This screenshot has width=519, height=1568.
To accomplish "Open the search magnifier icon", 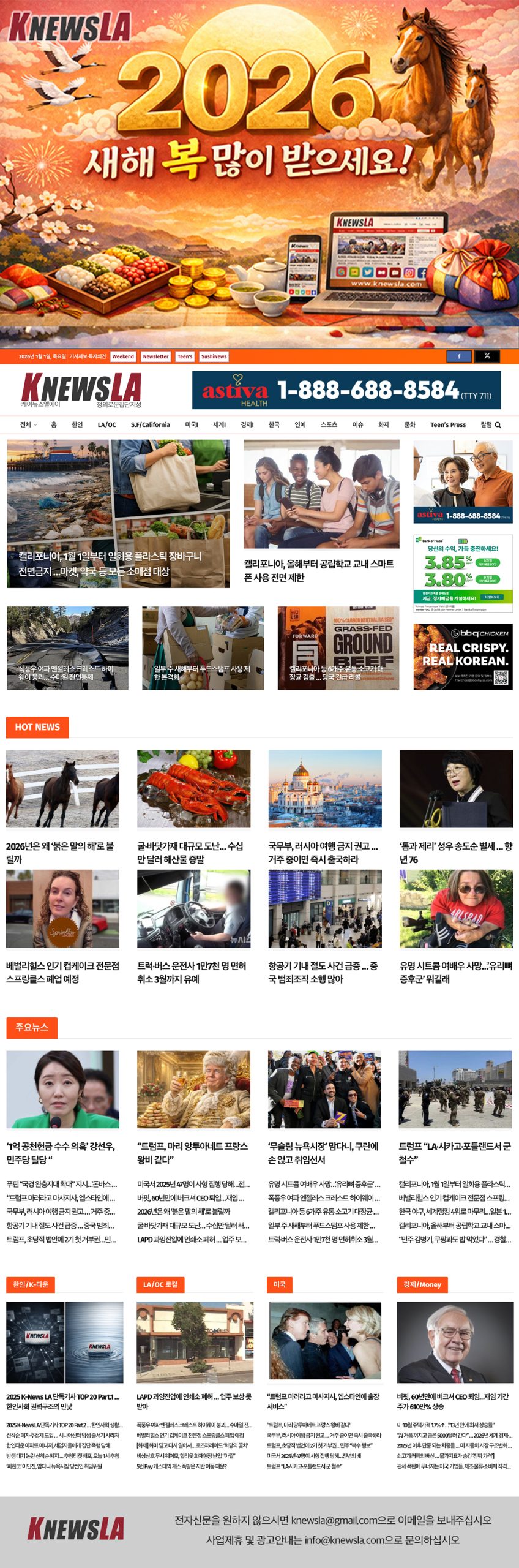I will tap(498, 425).
